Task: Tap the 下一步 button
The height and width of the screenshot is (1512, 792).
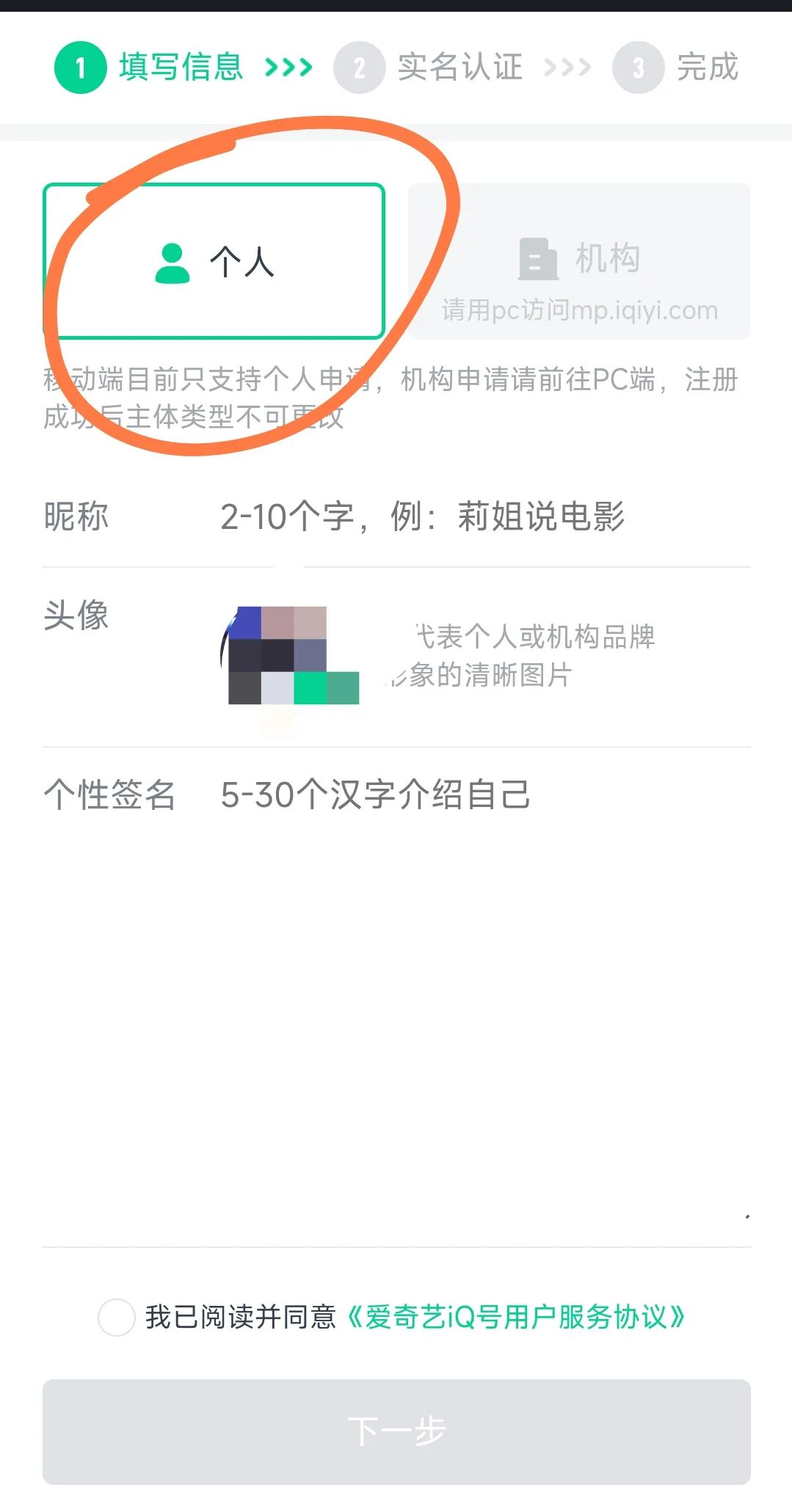Action: (x=396, y=1431)
